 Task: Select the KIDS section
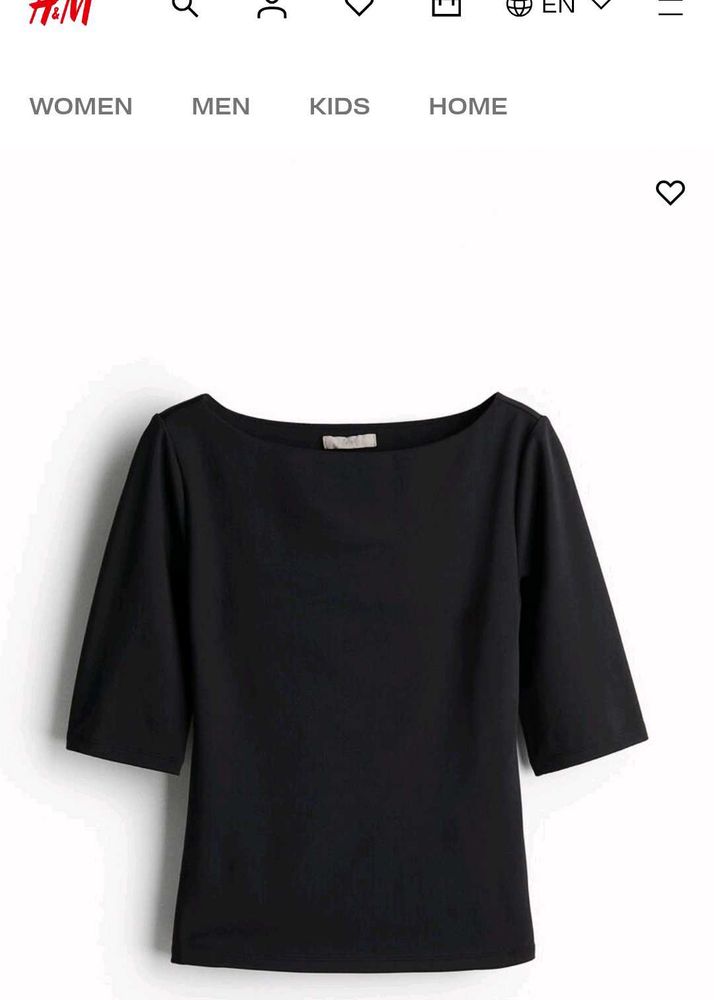339,107
